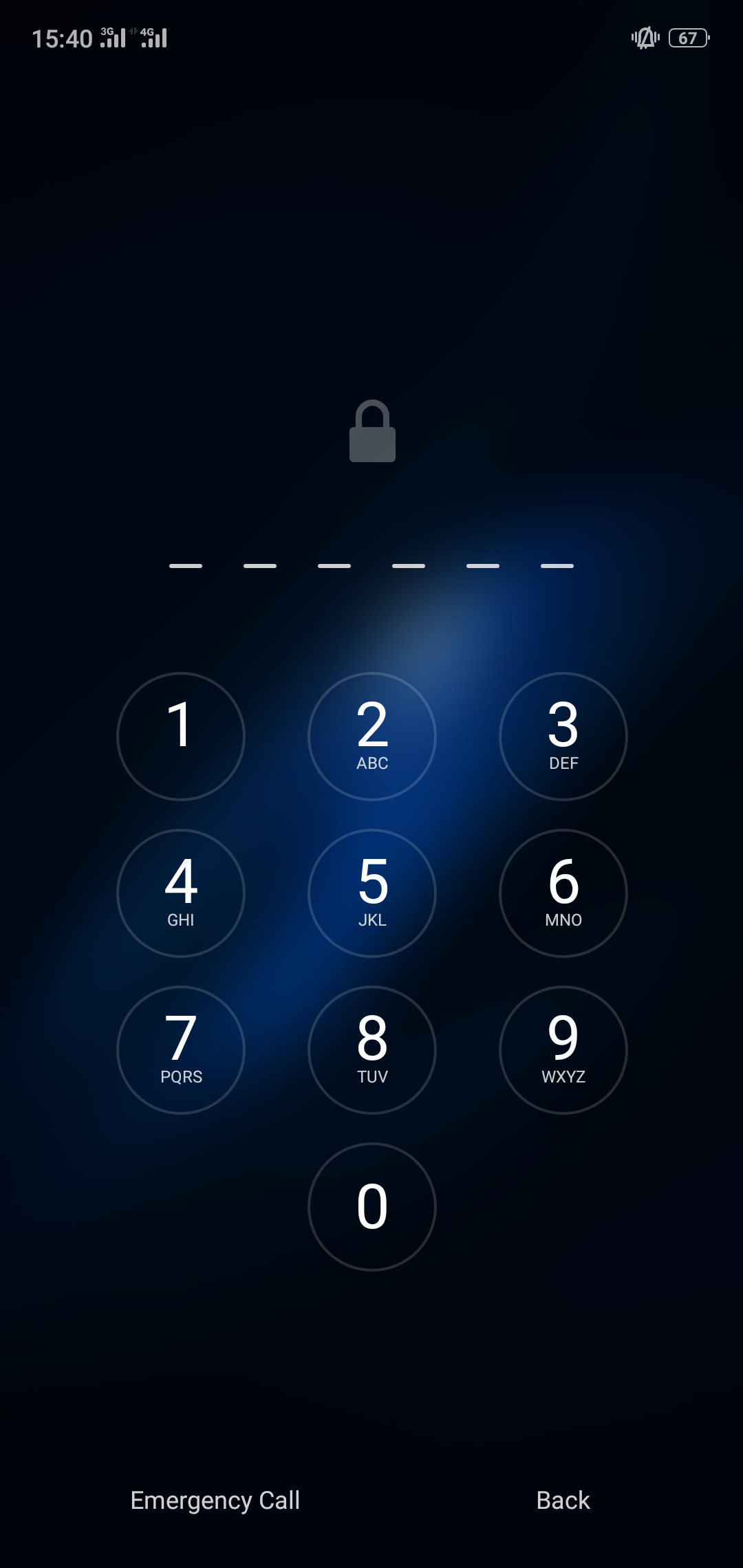Enter digit 7 PQRS
The height and width of the screenshot is (1568, 743).
181,1050
